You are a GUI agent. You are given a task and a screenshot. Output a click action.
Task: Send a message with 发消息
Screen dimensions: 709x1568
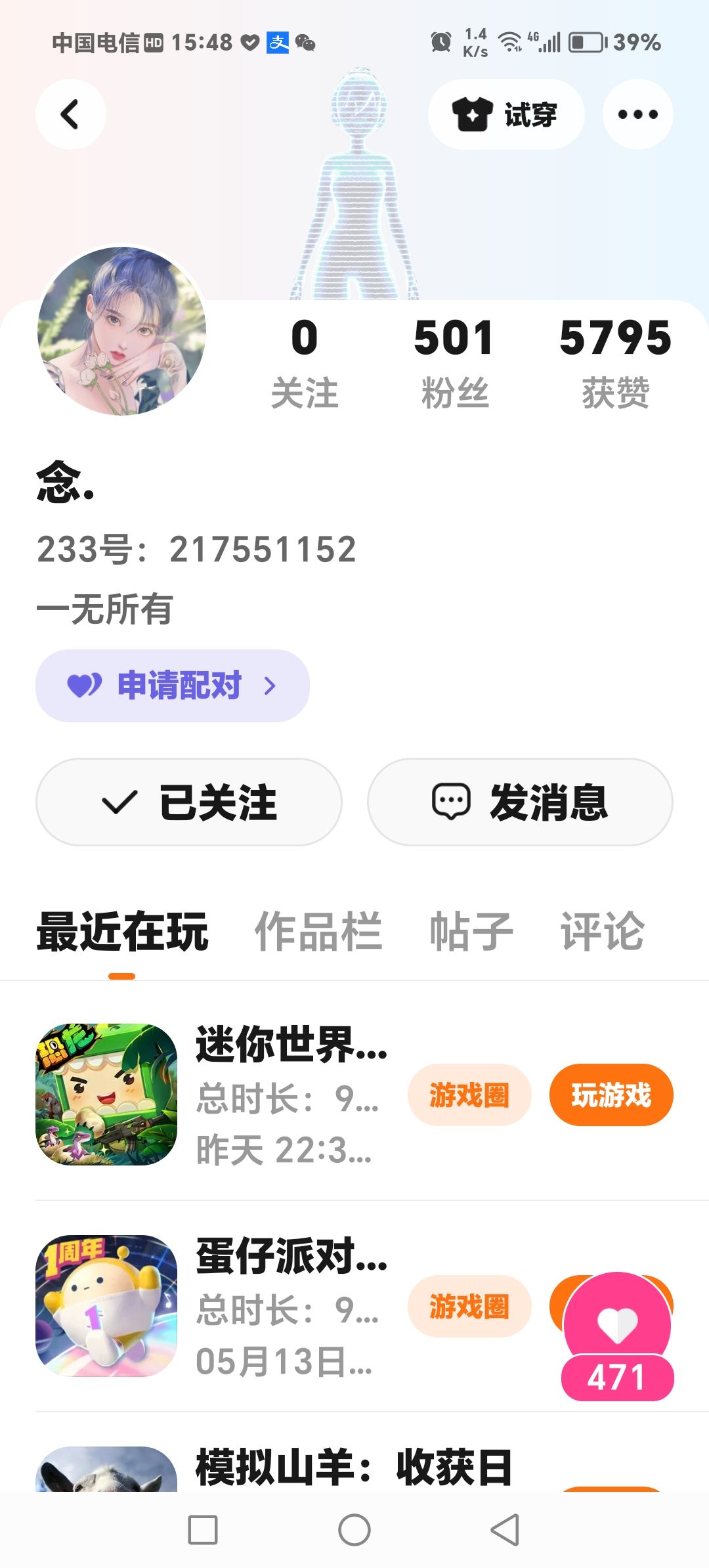coord(520,802)
